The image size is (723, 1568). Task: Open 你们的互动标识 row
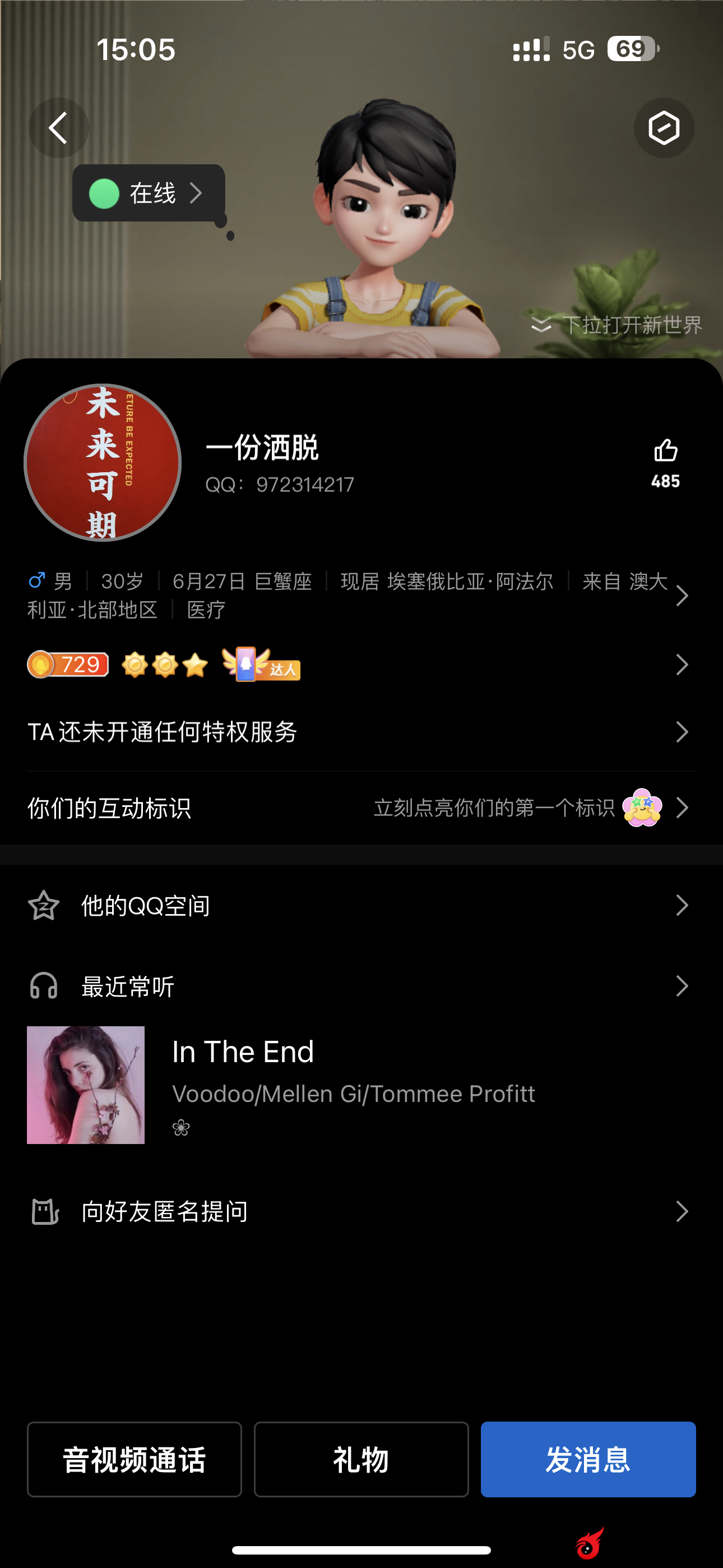coord(359,808)
